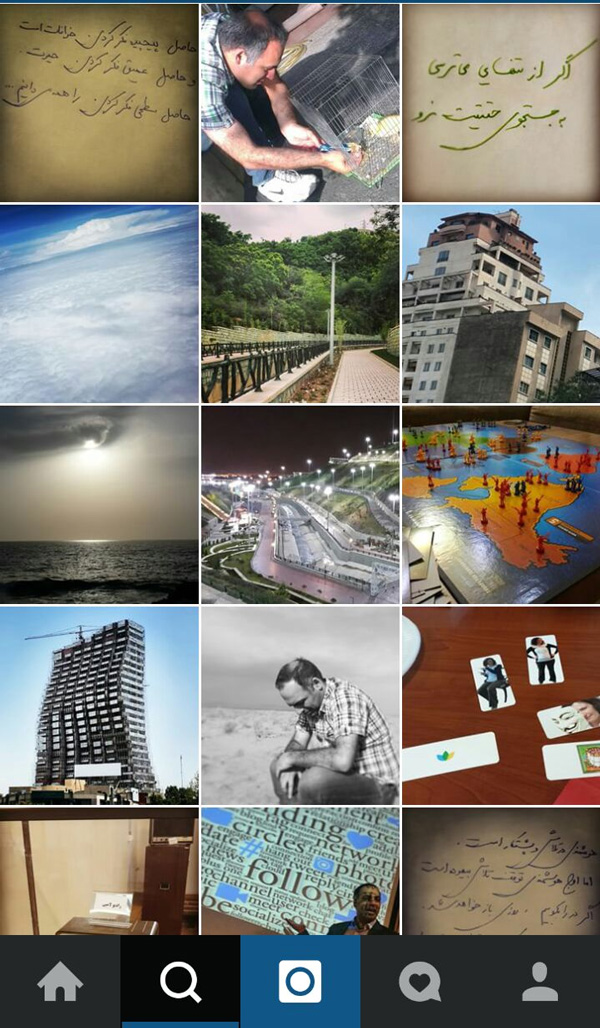The height and width of the screenshot is (1028, 600).
Task: View the sun over dark sea photo
Action: (99, 505)
